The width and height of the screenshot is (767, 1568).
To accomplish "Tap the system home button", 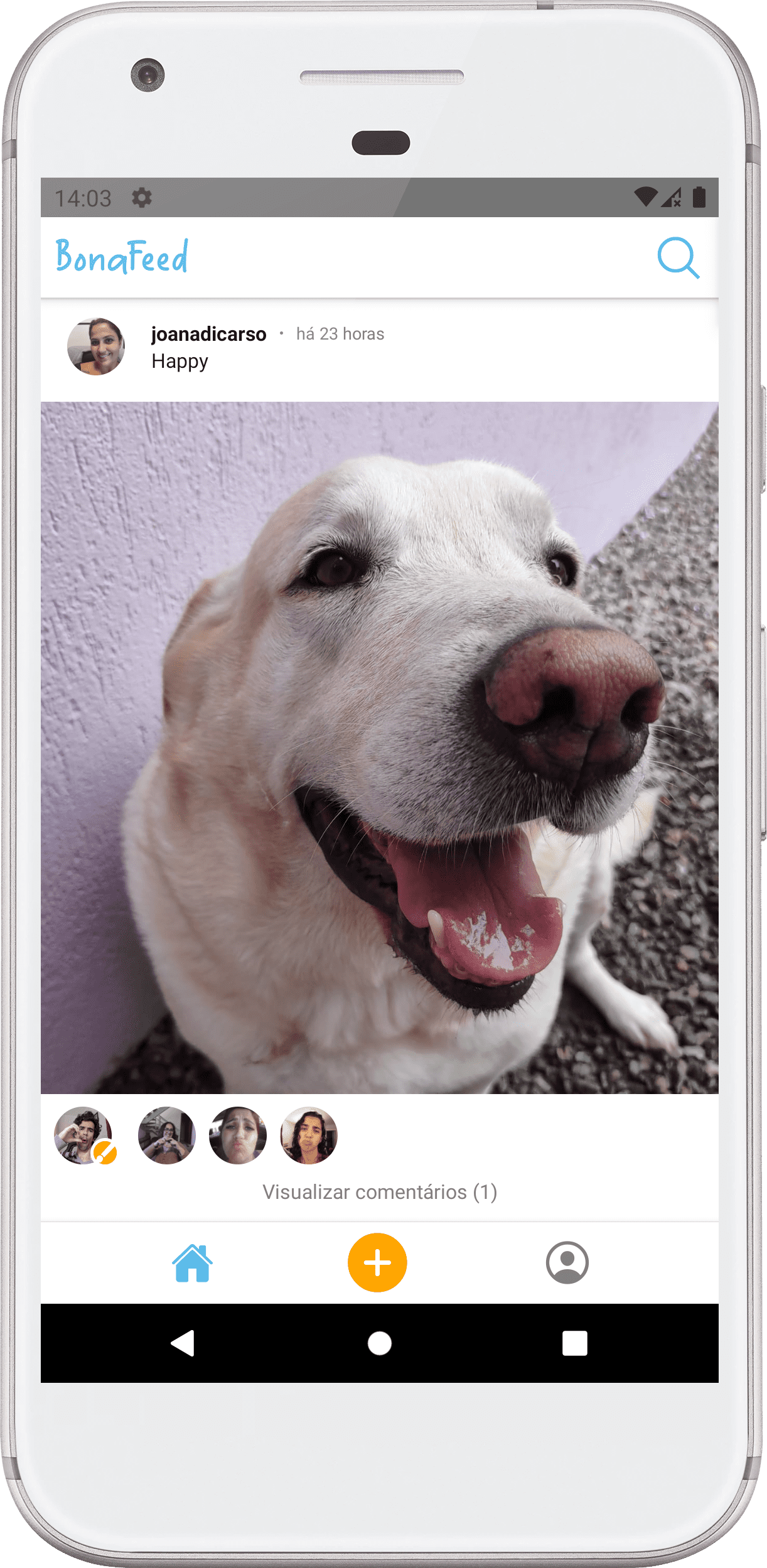I will (x=379, y=1343).
